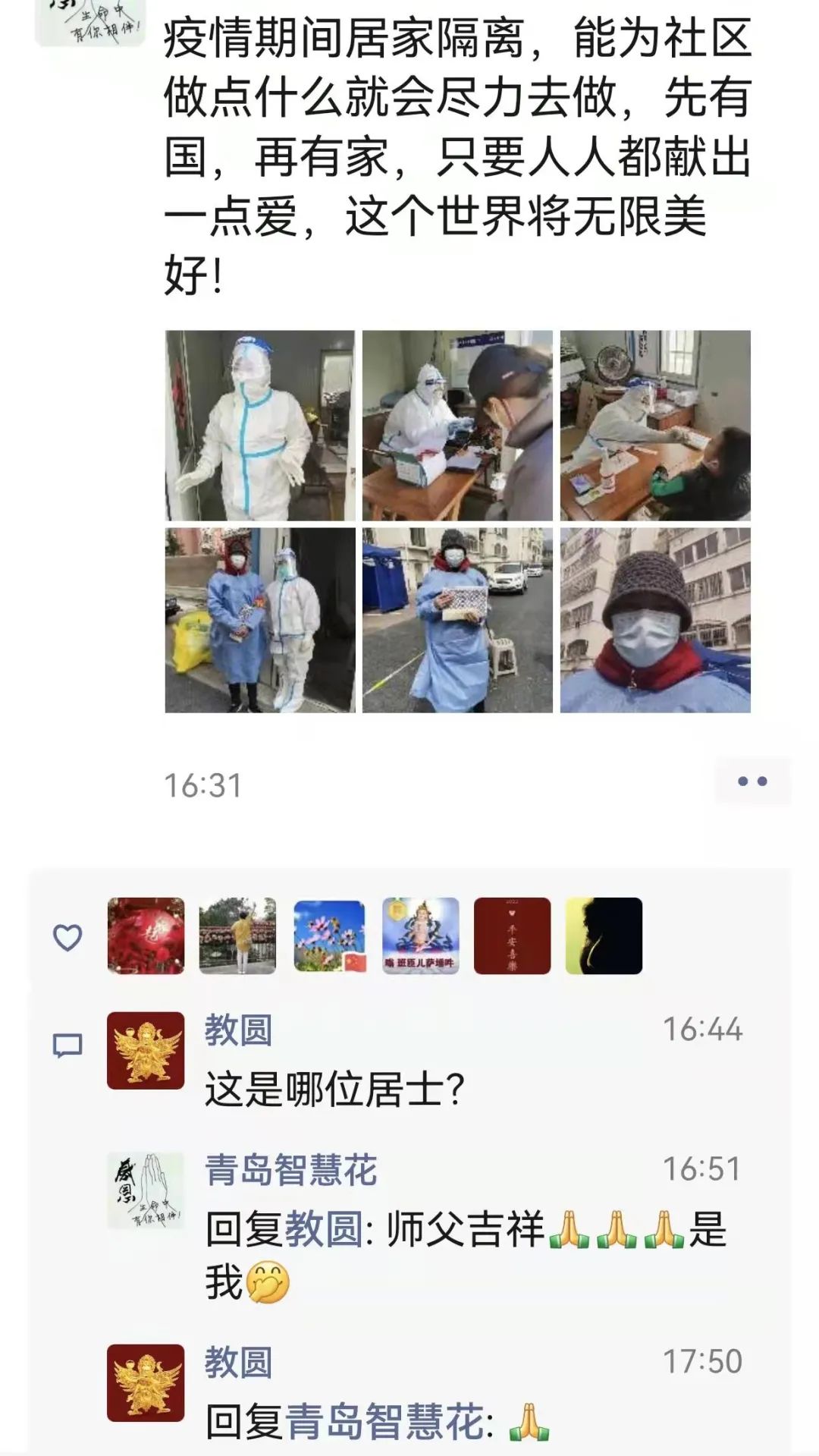
Task: Reply to the comment 这是哪位居士?
Action: tap(334, 1090)
